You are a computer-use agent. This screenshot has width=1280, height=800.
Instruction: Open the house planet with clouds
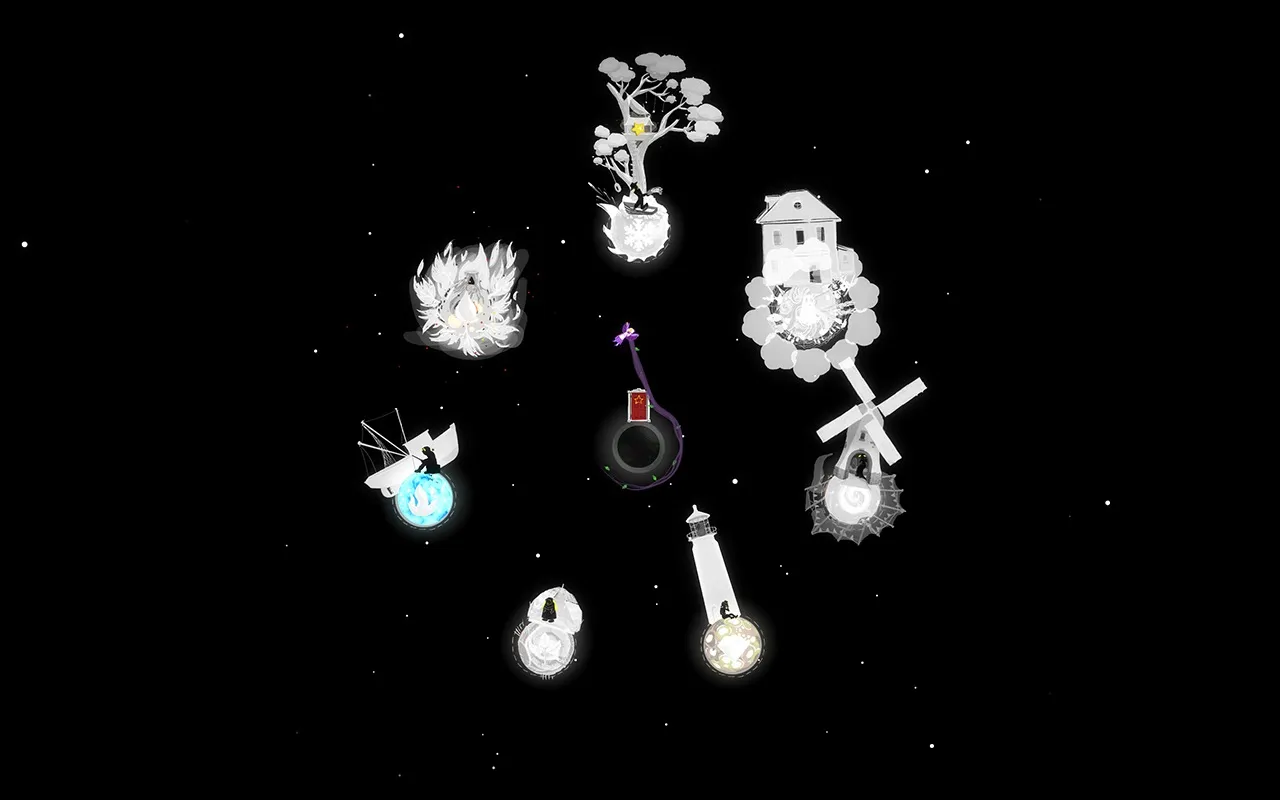coord(806,315)
